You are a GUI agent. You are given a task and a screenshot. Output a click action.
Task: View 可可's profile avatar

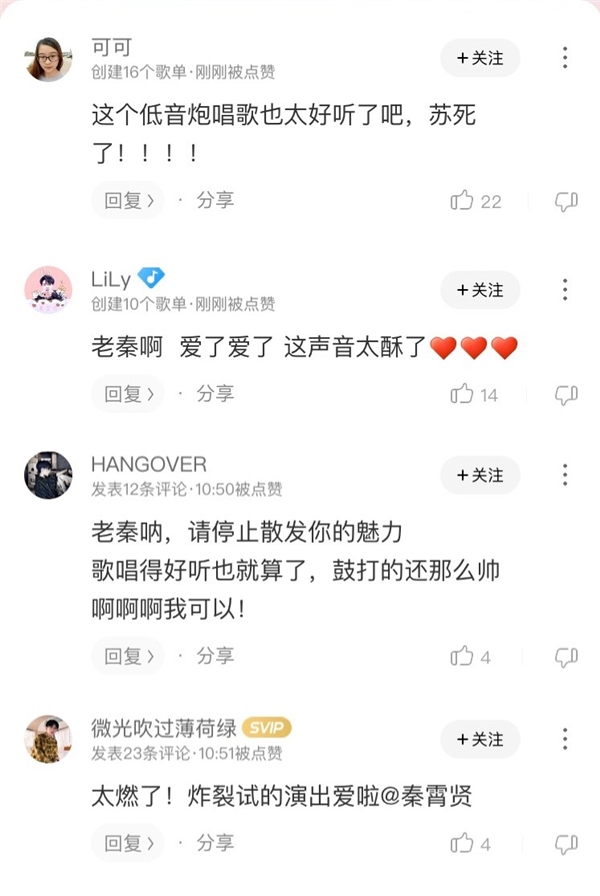pos(48,59)
